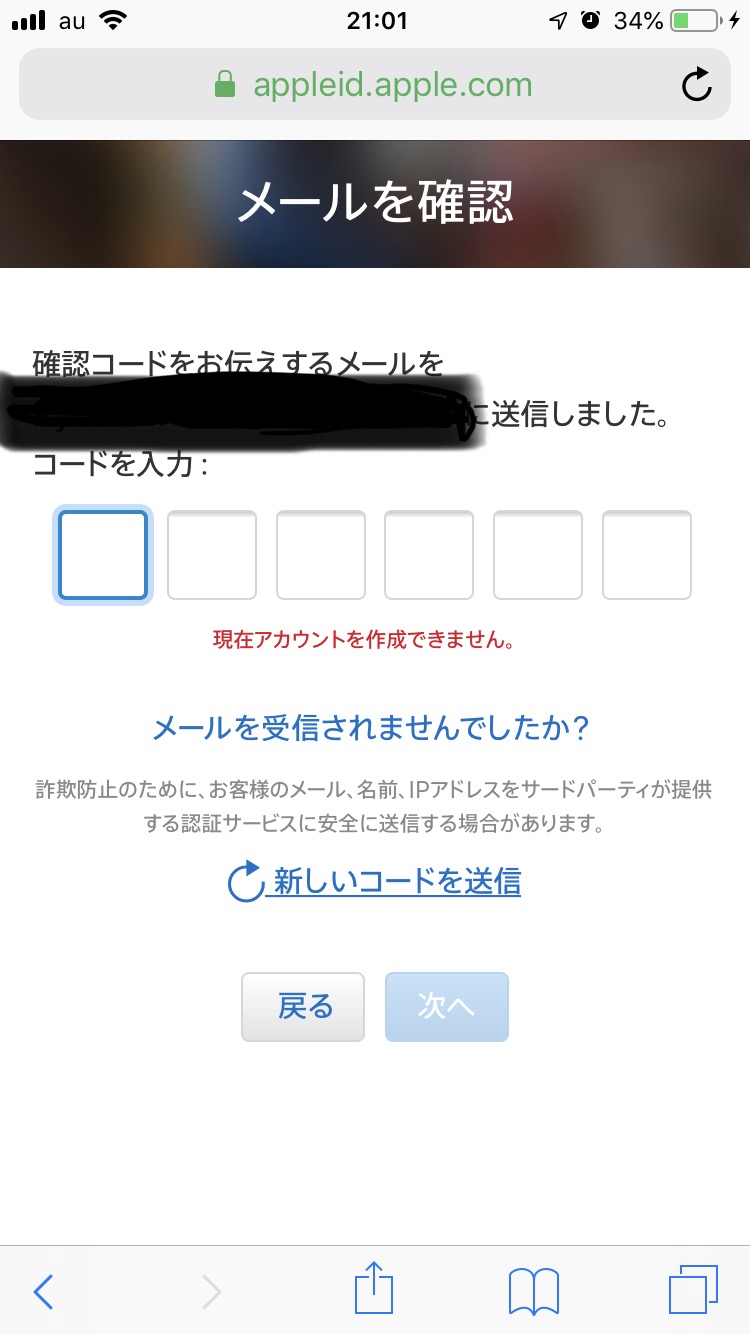Reload the appleid.apple.com page
This screenshot has height=1334, width=750.
[697, 85]
